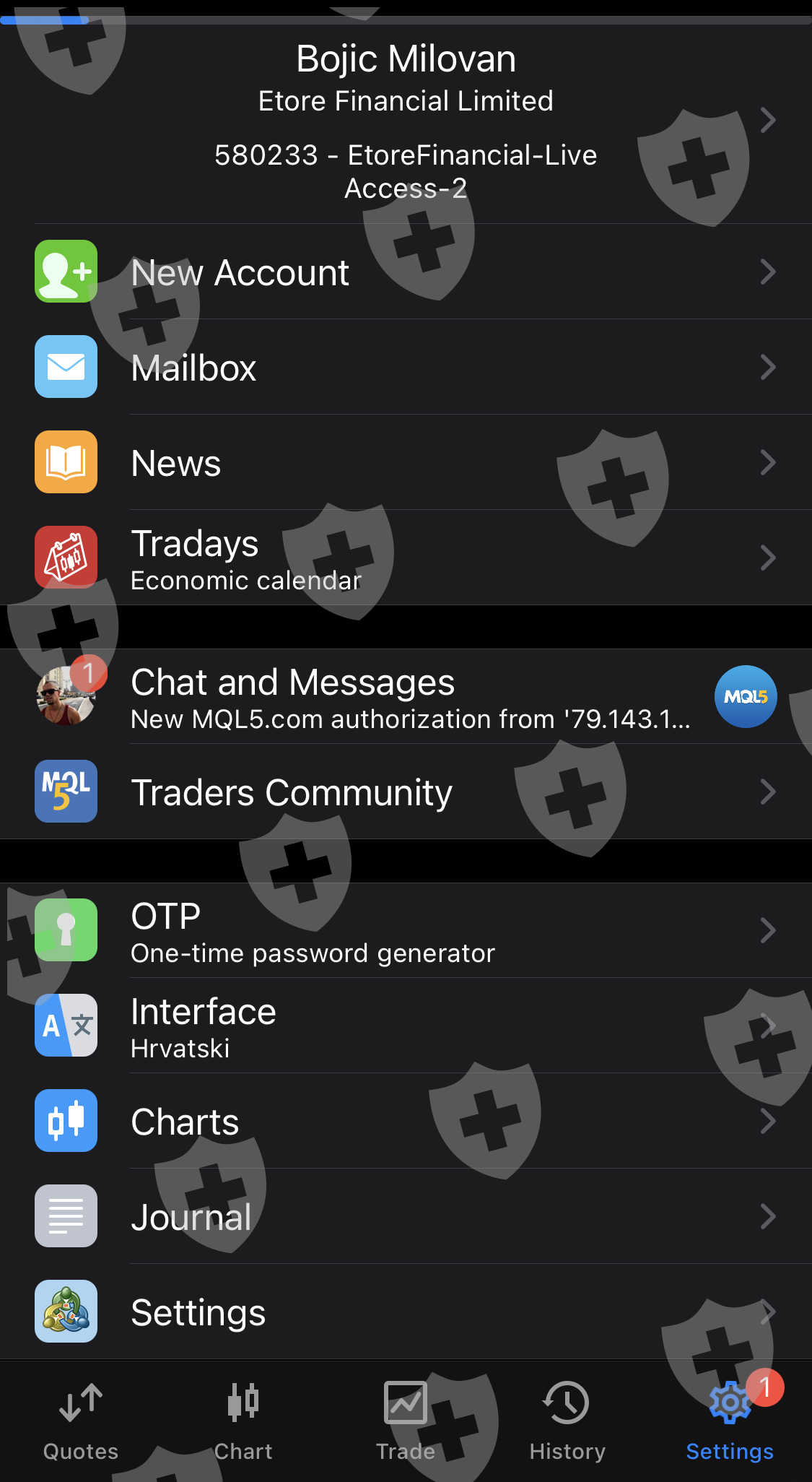Open Bojic Milovan account details

pos(406,121)
